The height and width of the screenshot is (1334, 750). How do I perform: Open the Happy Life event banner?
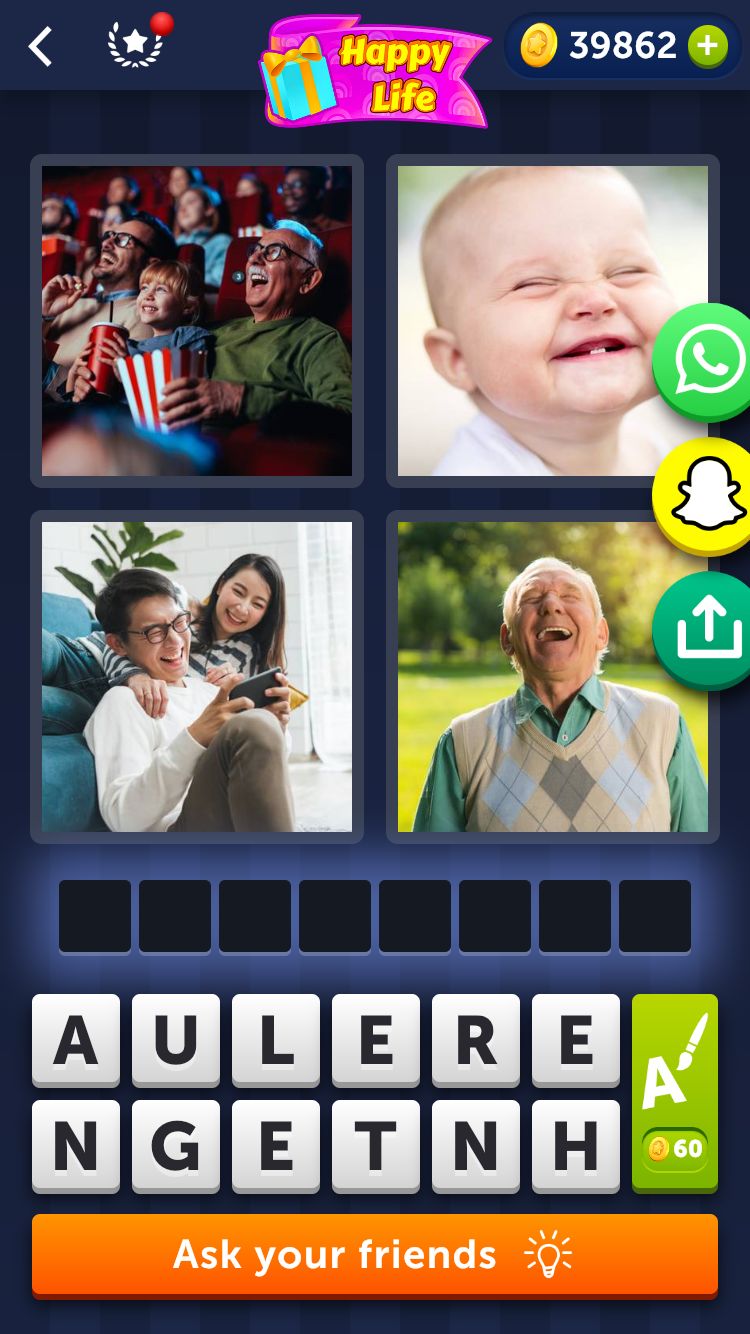click(x=375, y=70)
